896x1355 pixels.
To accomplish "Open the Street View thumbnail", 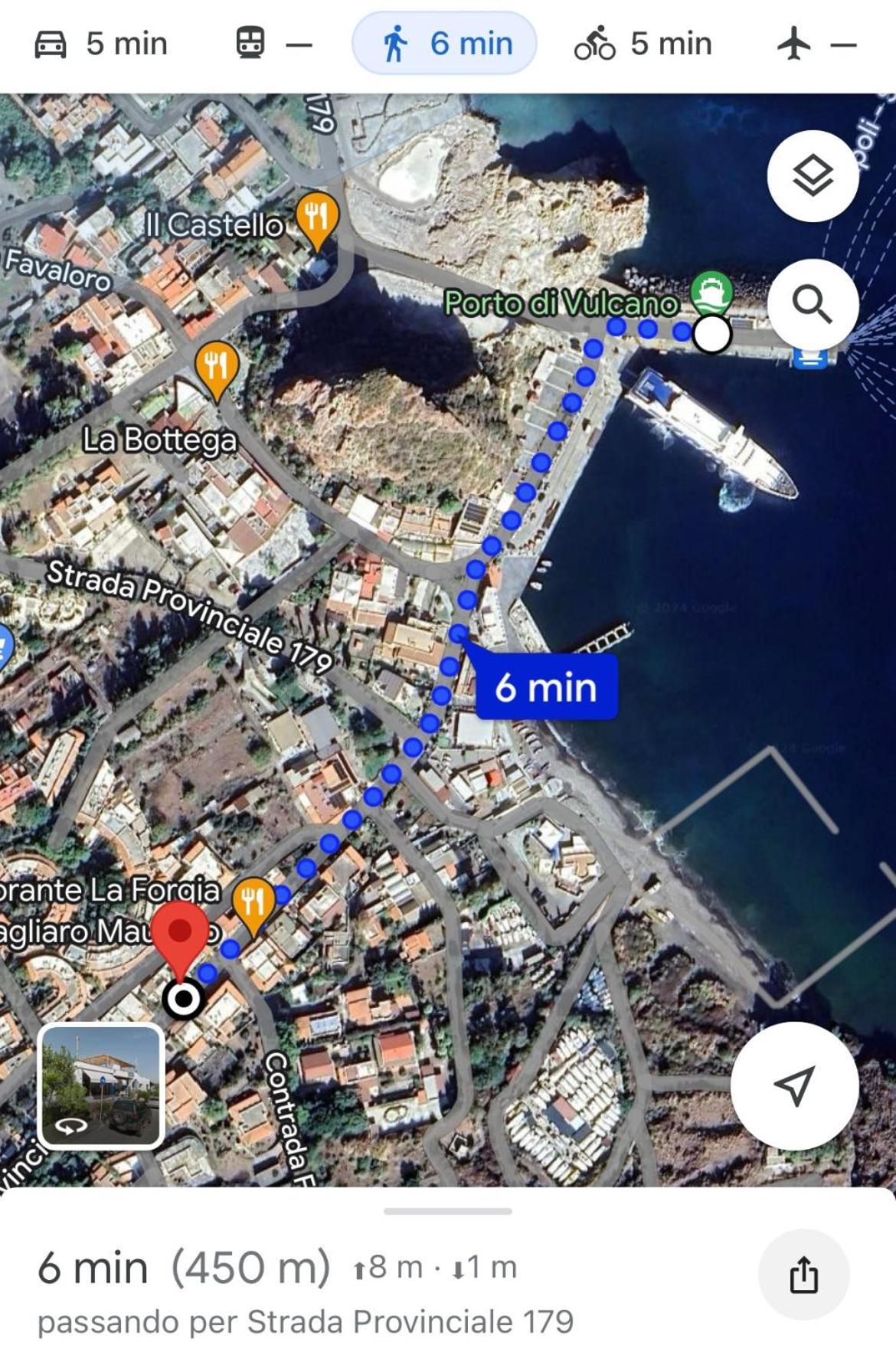I will pos(101,1085).
